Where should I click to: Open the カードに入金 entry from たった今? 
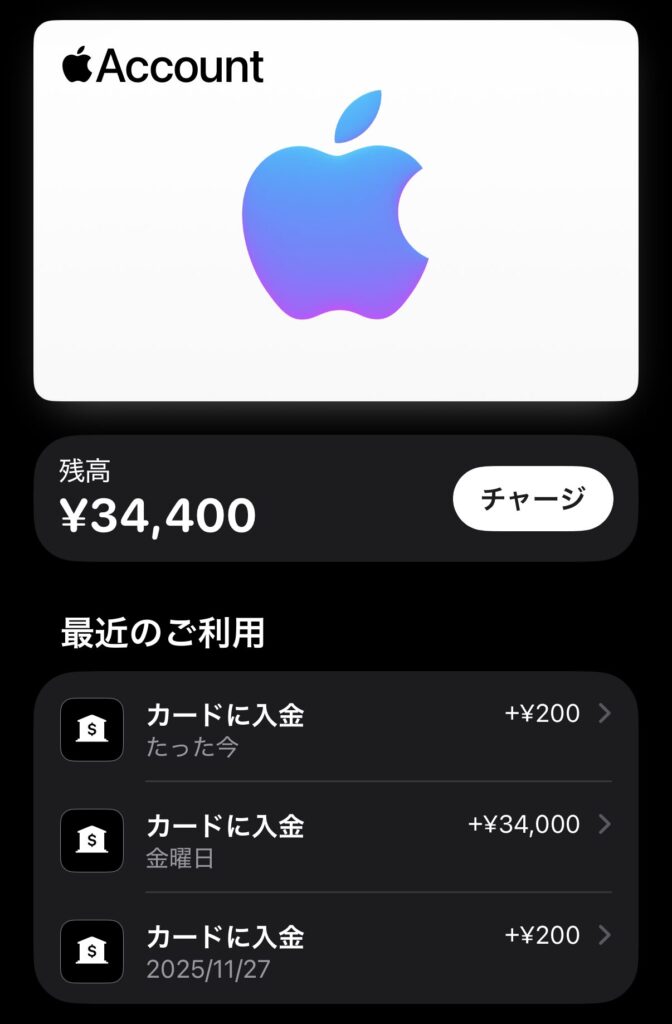(x=336, y=728)
